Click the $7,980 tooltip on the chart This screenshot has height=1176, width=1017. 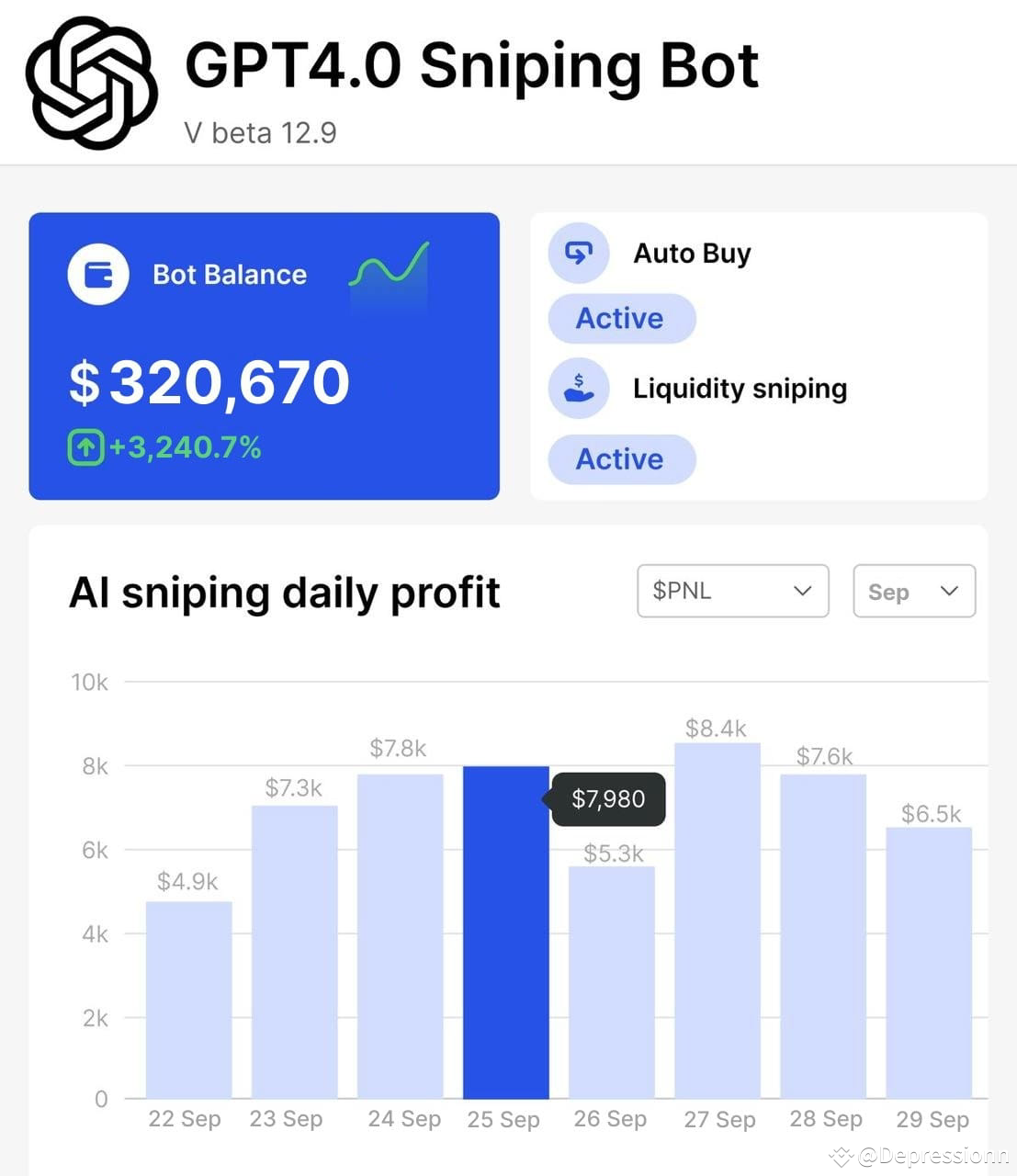(x=607, y=799)
